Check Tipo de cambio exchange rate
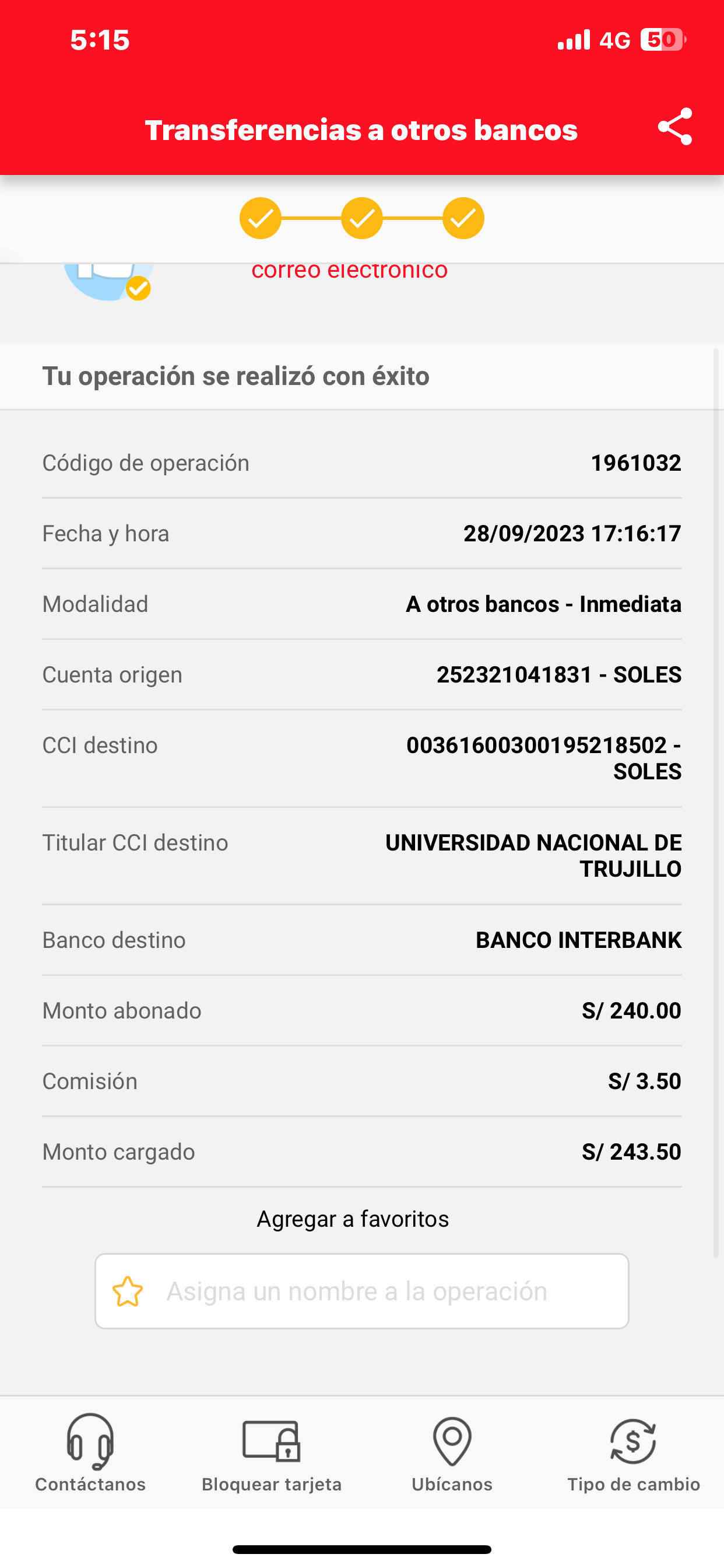 (x=633, y=1452)
